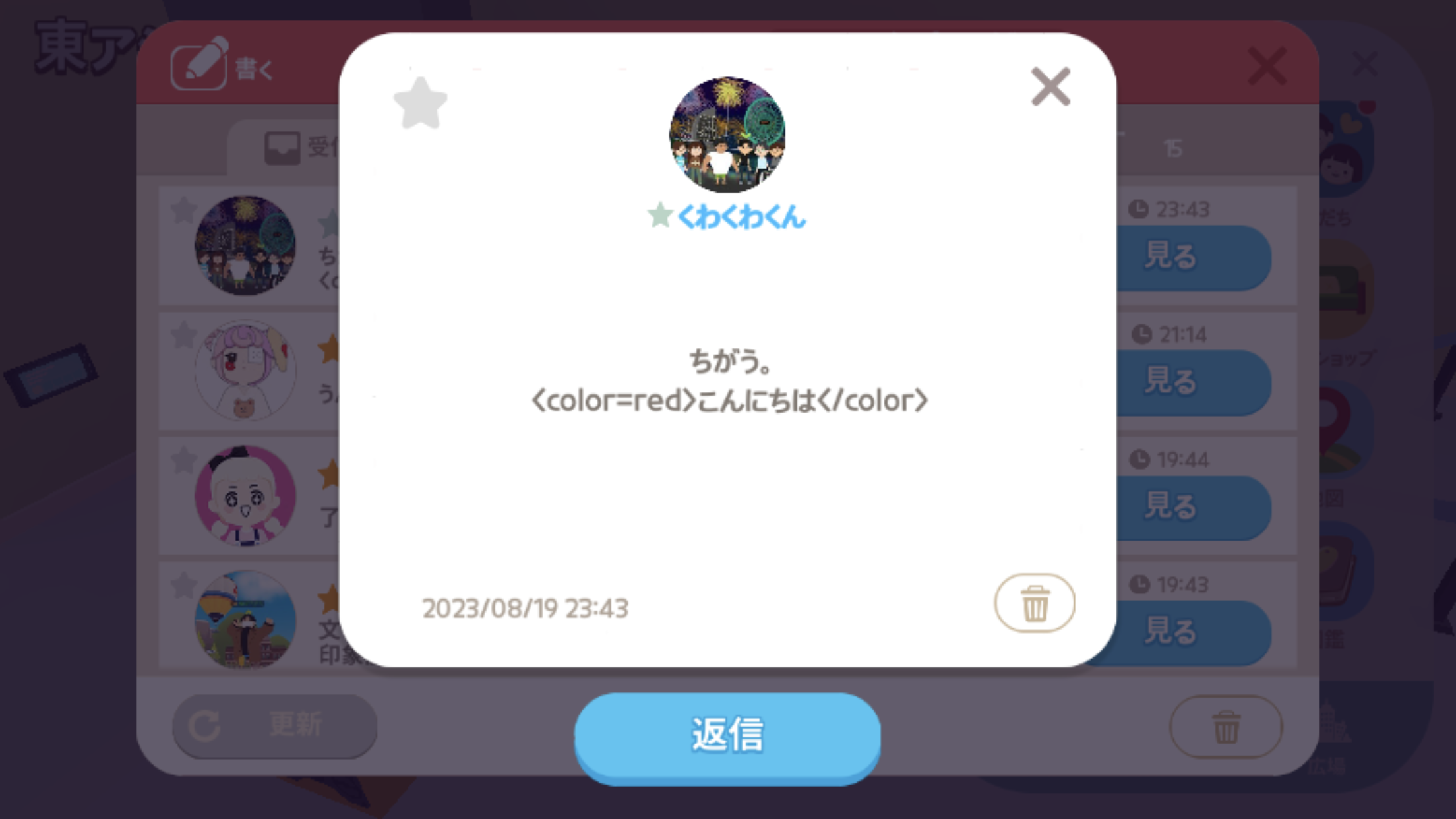Viewport: 1456px width, 819px height.
Task: Delete this message with the trash icon
Action: 1034,603
